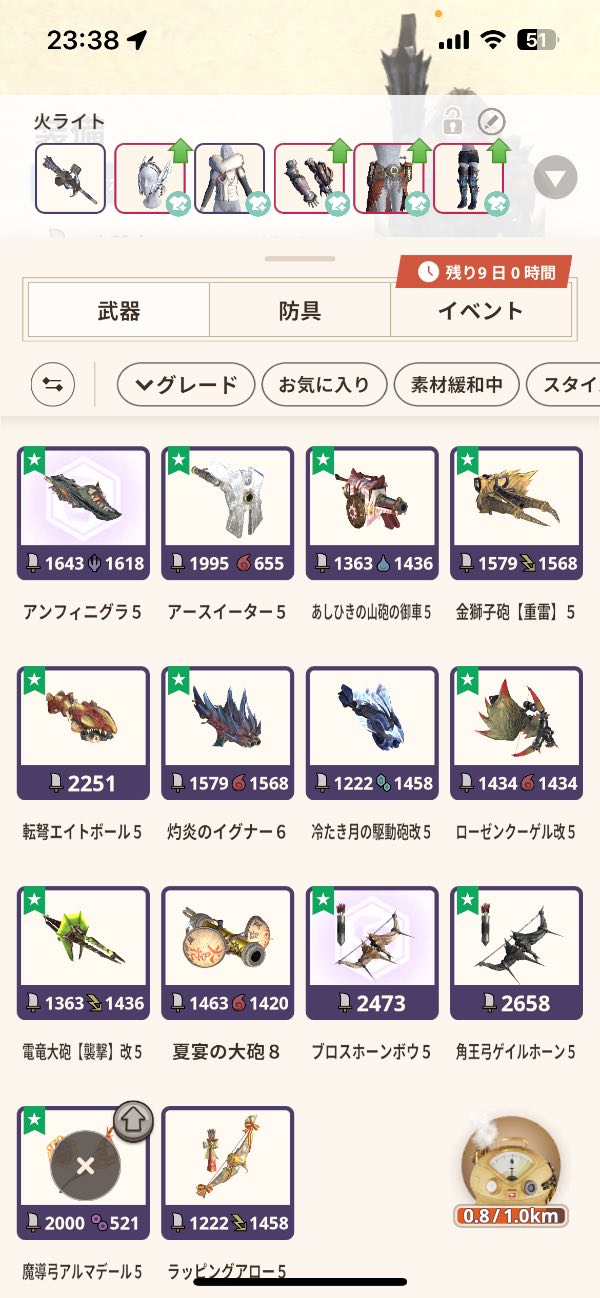Open the ラッピングアロー 5 bow
Image resolution: width=600 pixels, height=1298 pixels.
(x=227, y=1172)
